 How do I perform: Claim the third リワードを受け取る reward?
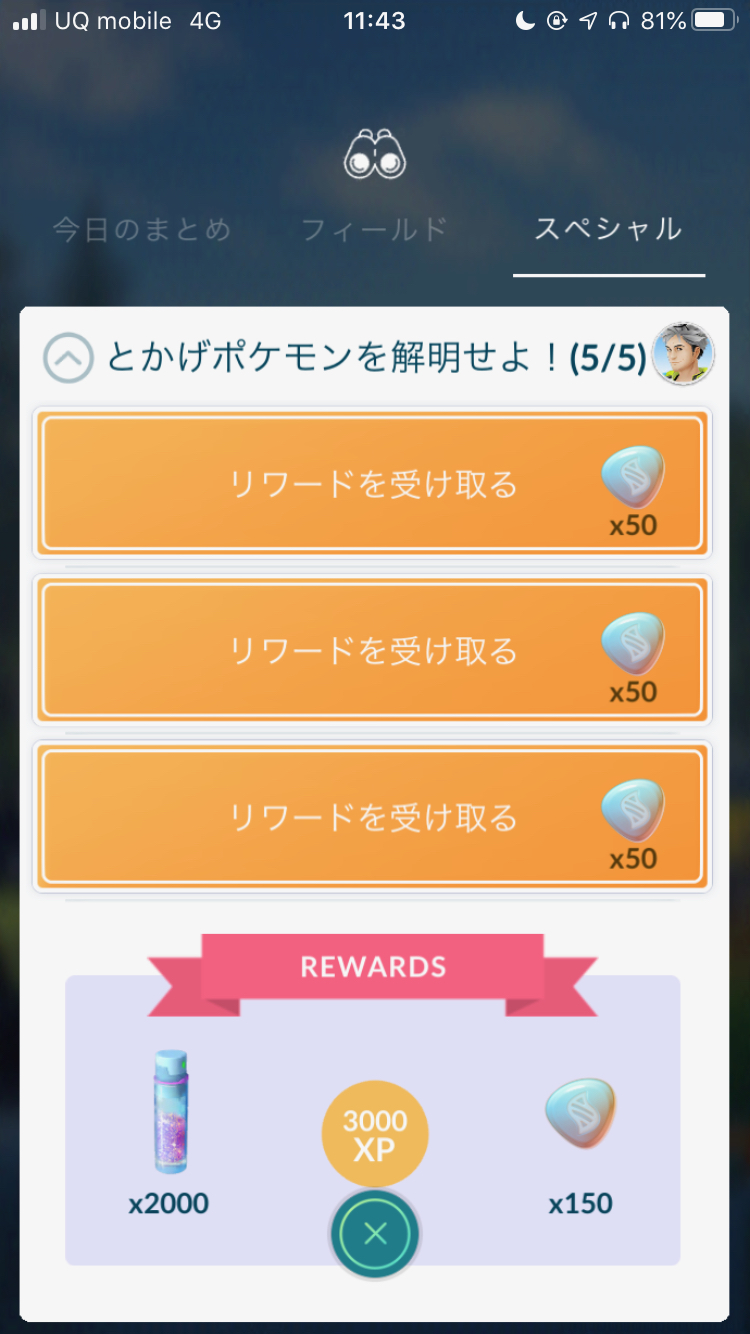click(373, 817)
